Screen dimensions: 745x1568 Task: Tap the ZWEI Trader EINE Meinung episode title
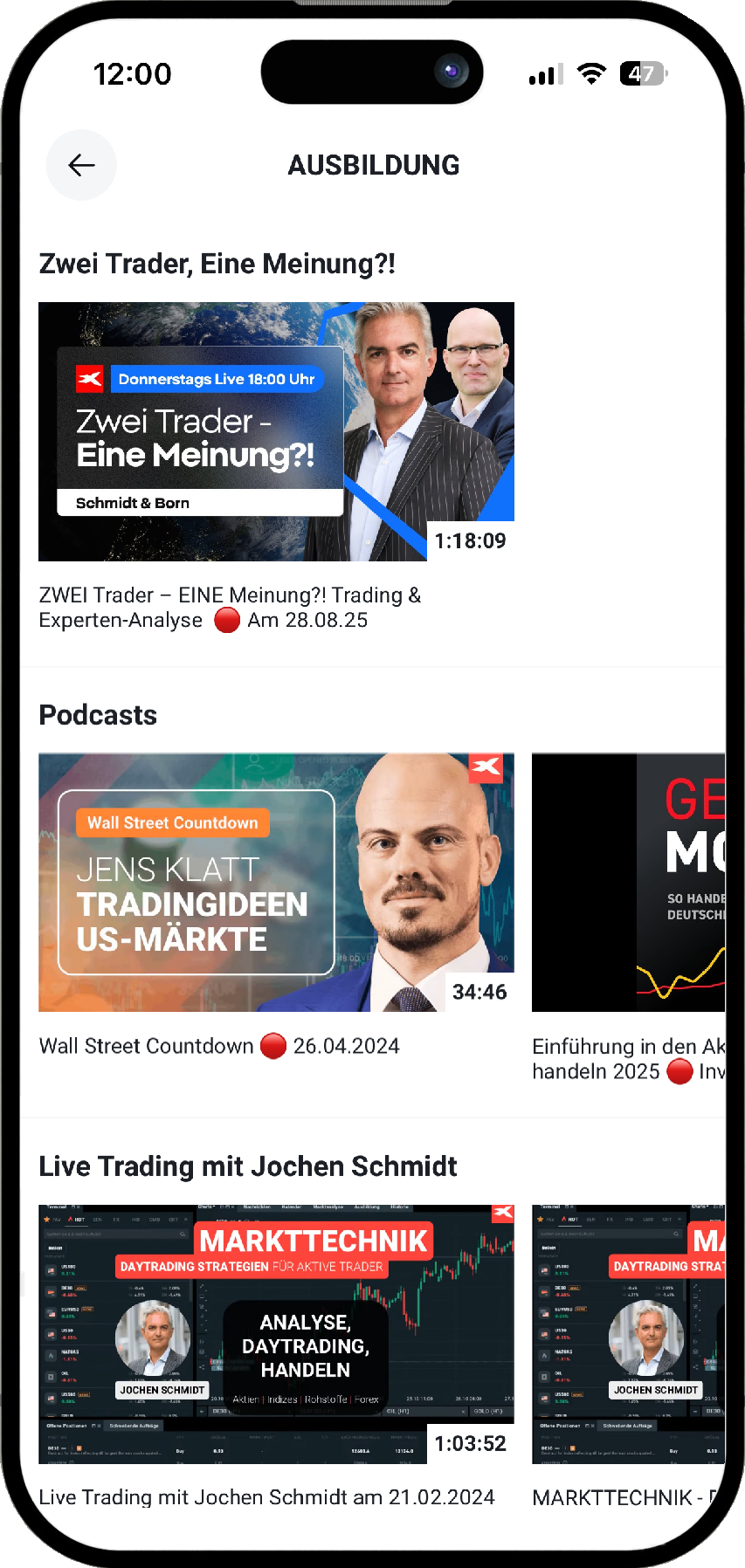(230, 607)
